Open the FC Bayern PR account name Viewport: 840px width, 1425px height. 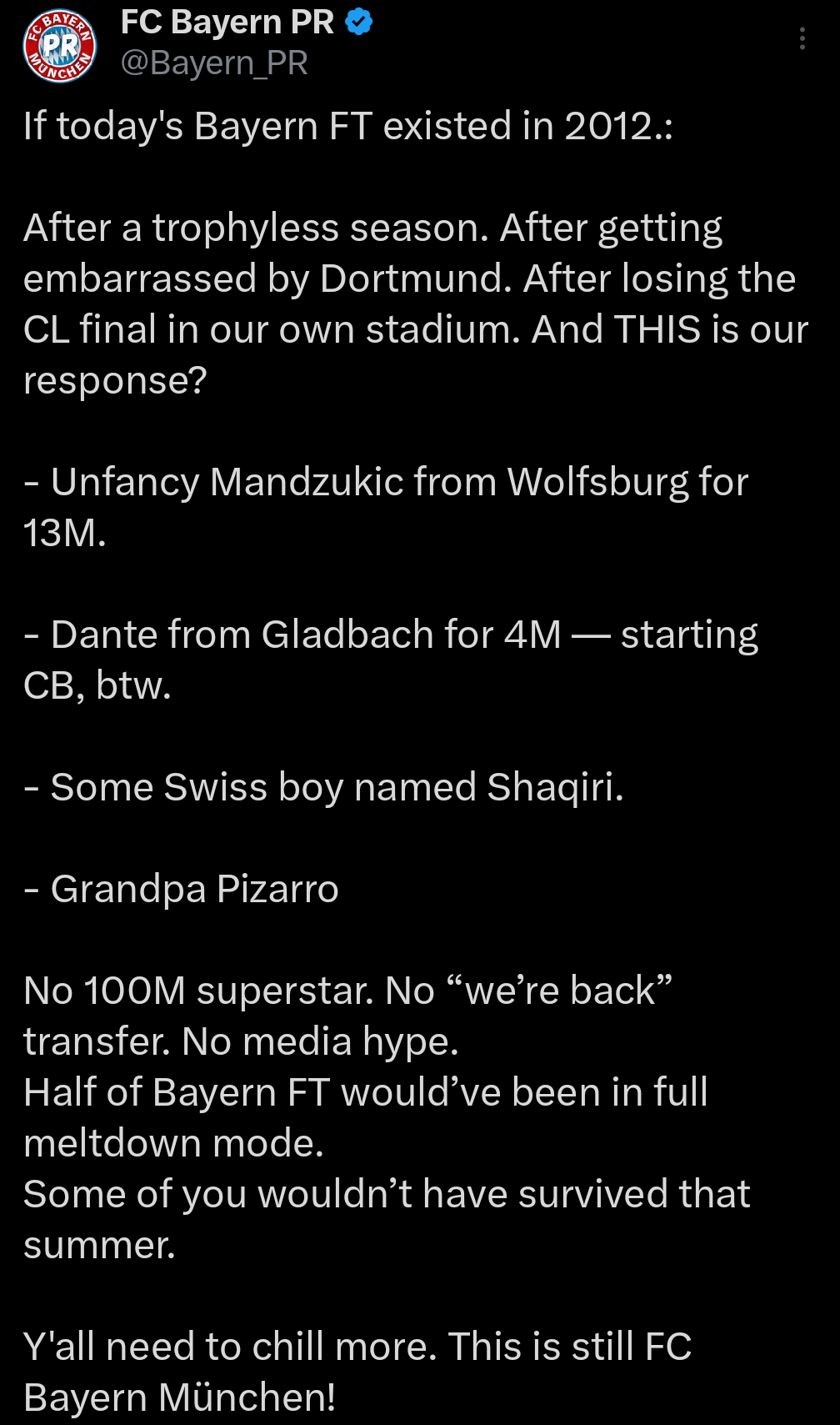[227, 23]
